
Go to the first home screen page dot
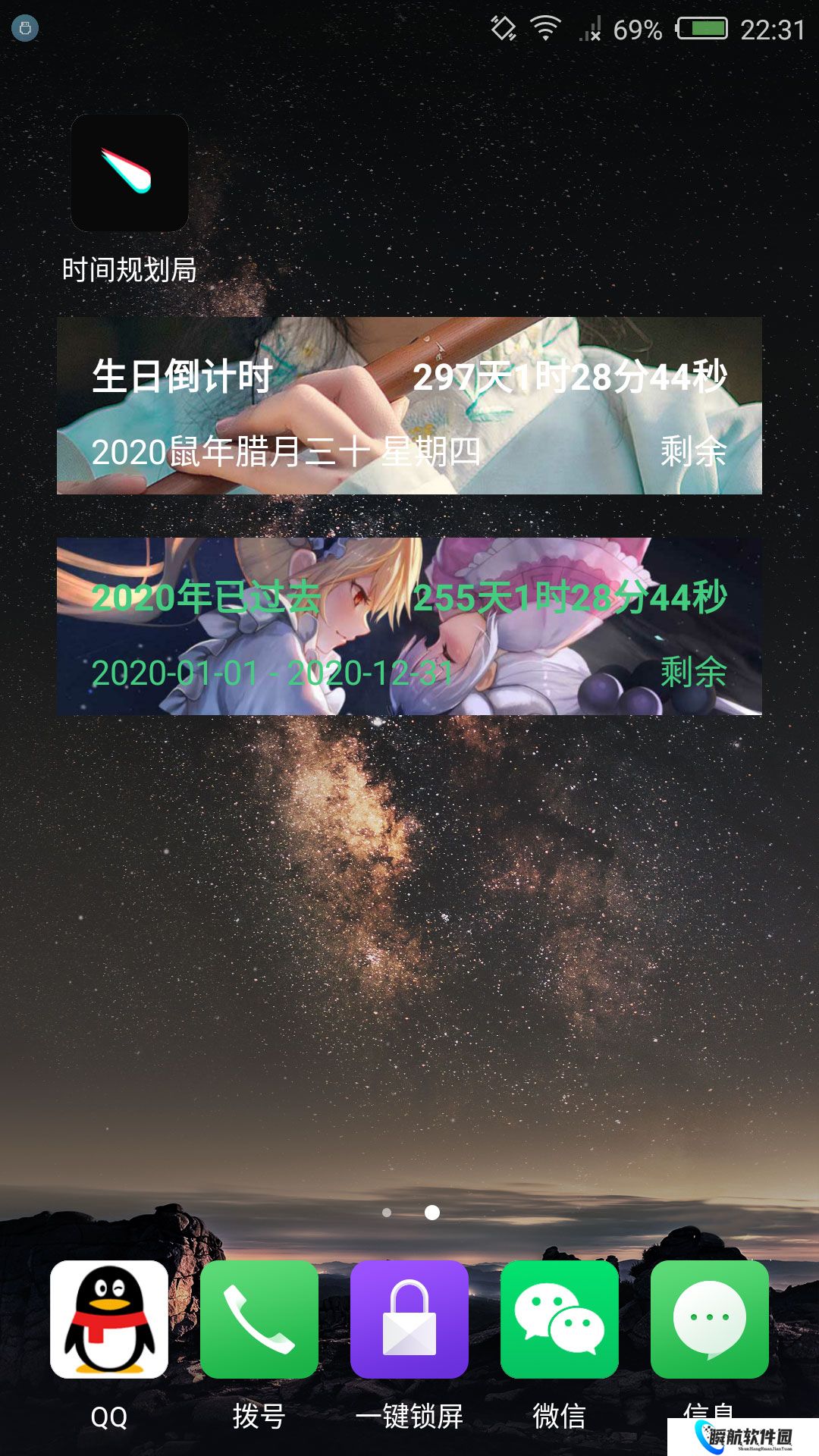[387, 1213]
